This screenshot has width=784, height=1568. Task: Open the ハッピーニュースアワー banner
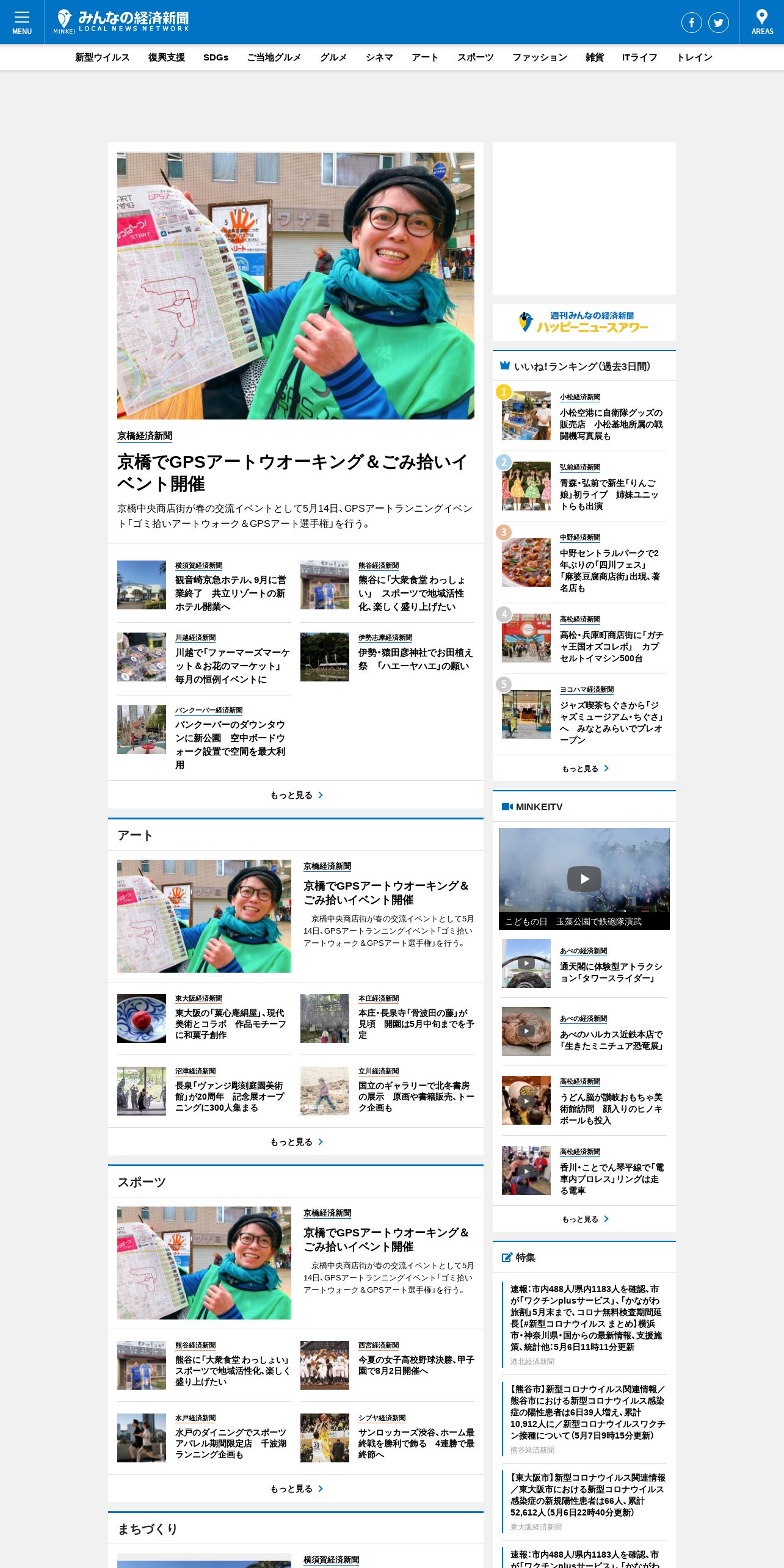point(584,322)
